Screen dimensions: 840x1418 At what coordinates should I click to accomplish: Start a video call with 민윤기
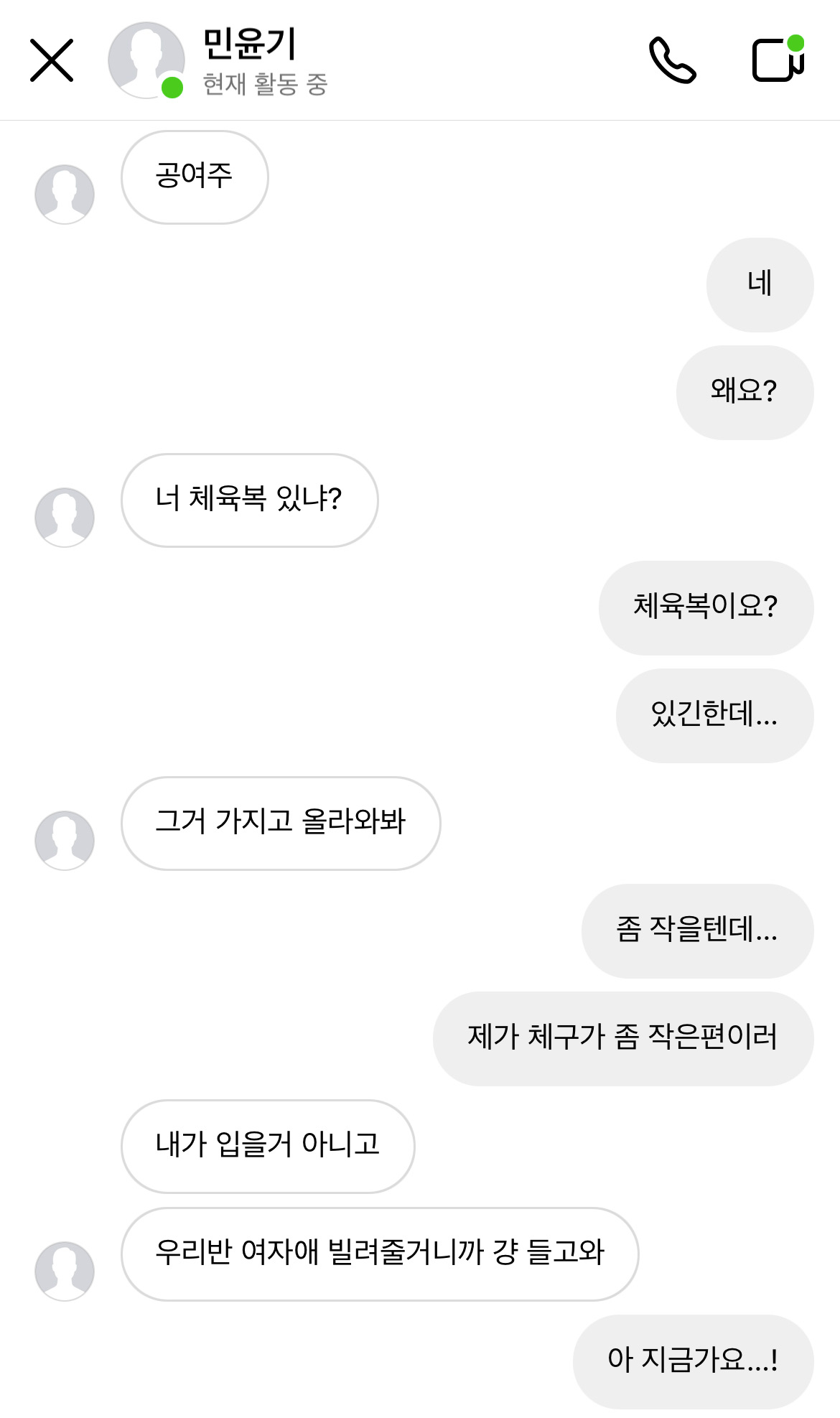click(x=778, y=59)
